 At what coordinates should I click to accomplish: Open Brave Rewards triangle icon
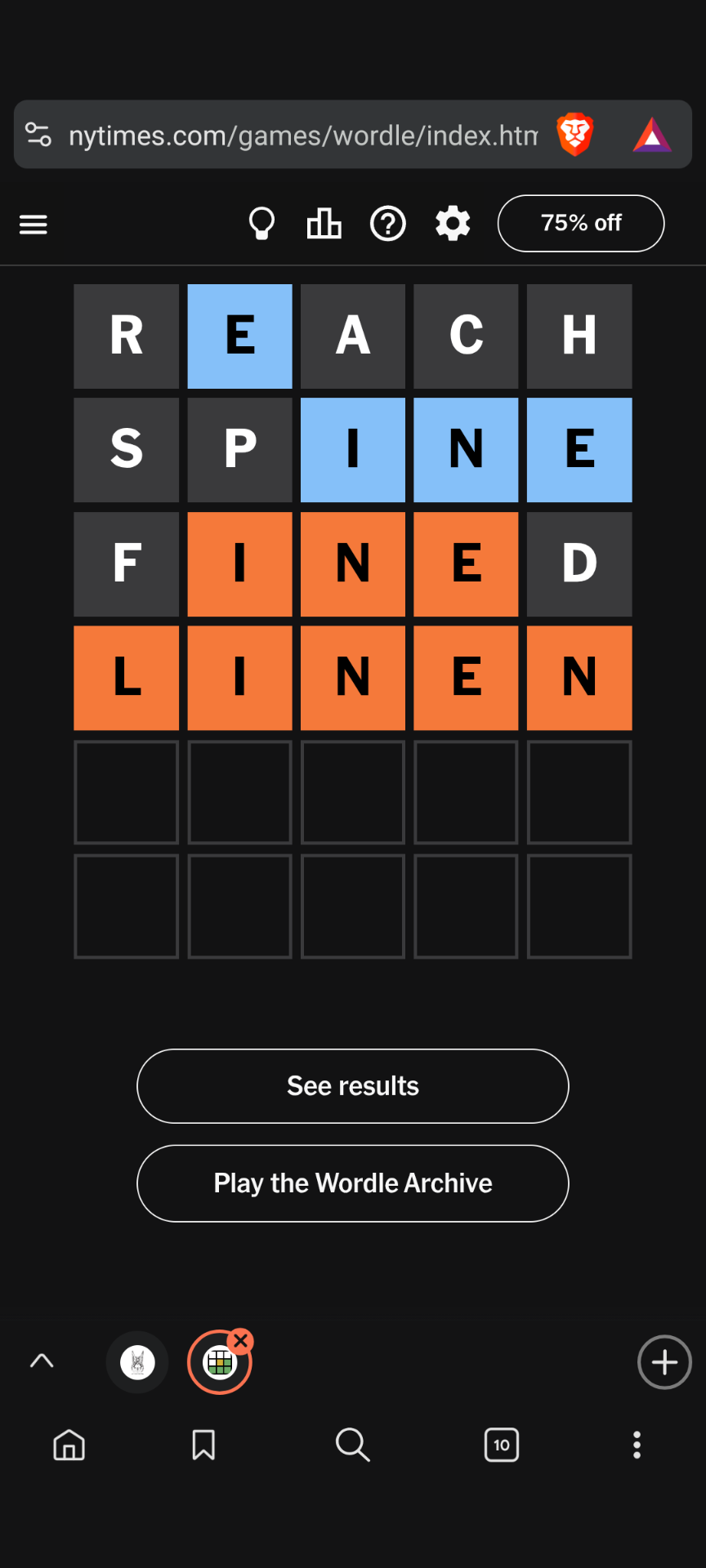point(651,136)
